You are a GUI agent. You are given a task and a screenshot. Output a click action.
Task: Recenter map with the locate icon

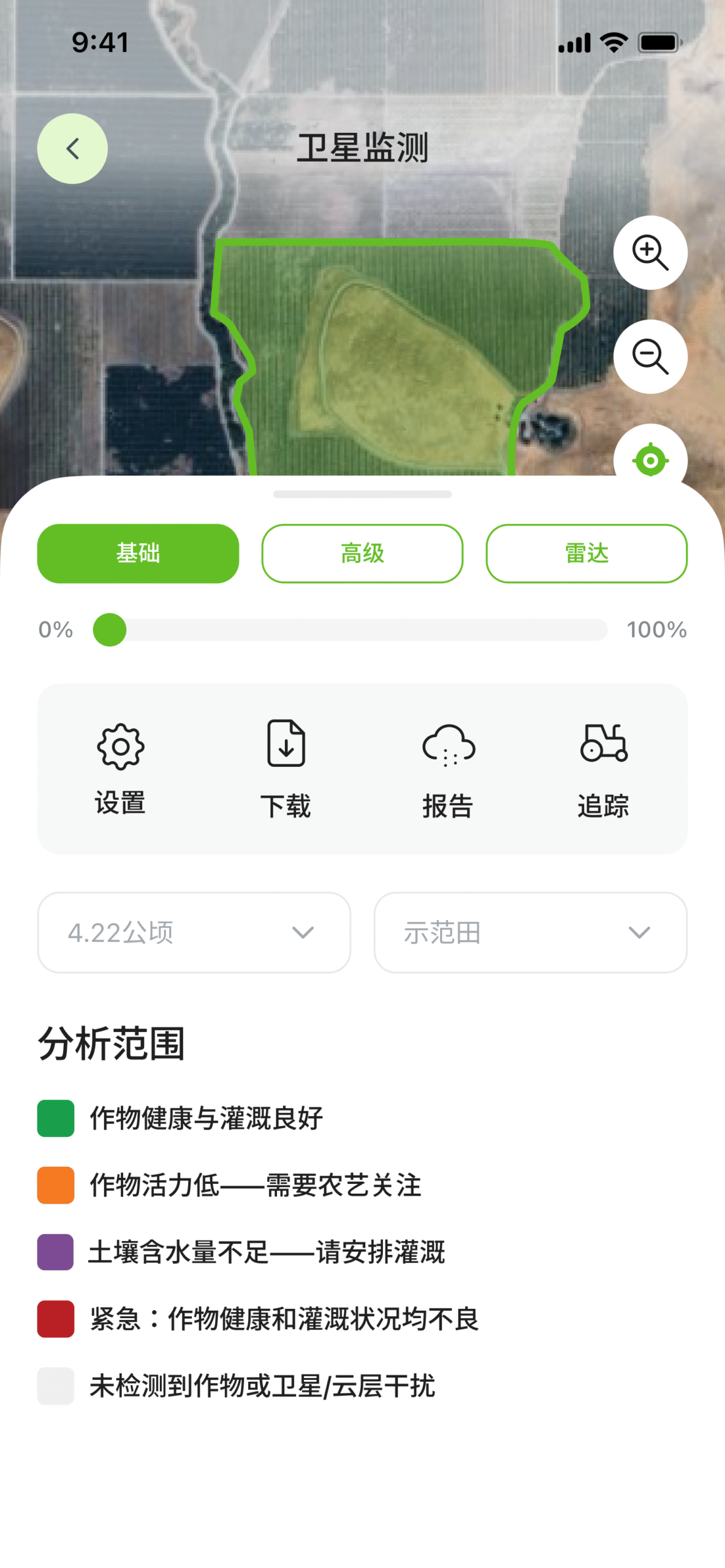pyautogui.click(x=650, y=459)
